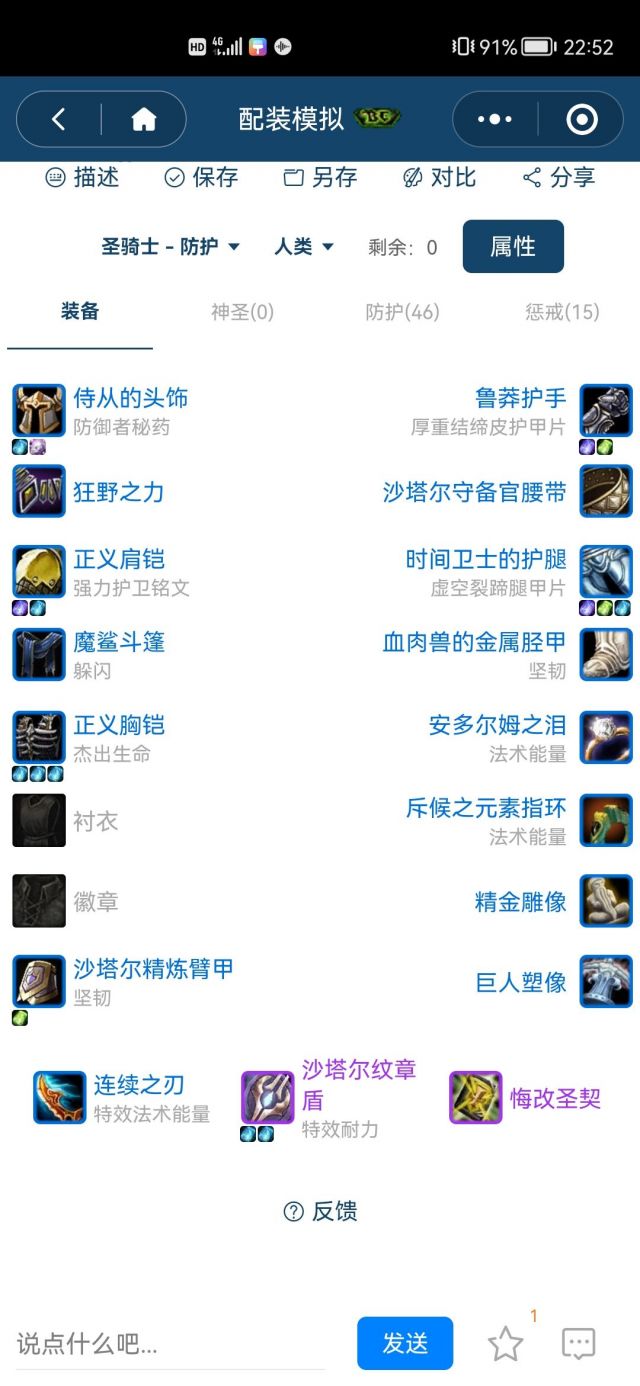This screenshot has height=1386, width=640.
Task: Share this build via 分享
Action: [559, 177]
